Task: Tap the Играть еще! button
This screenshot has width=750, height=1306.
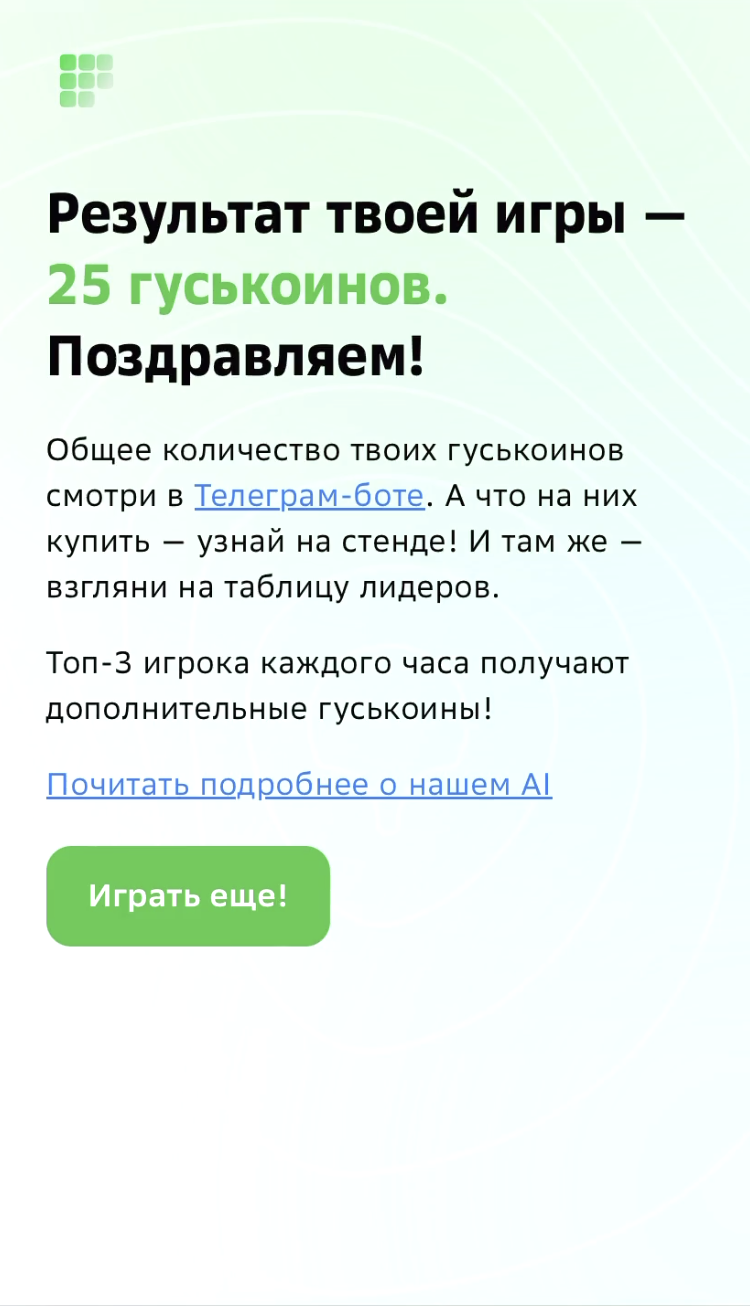Action: click(x=188, y=896)
